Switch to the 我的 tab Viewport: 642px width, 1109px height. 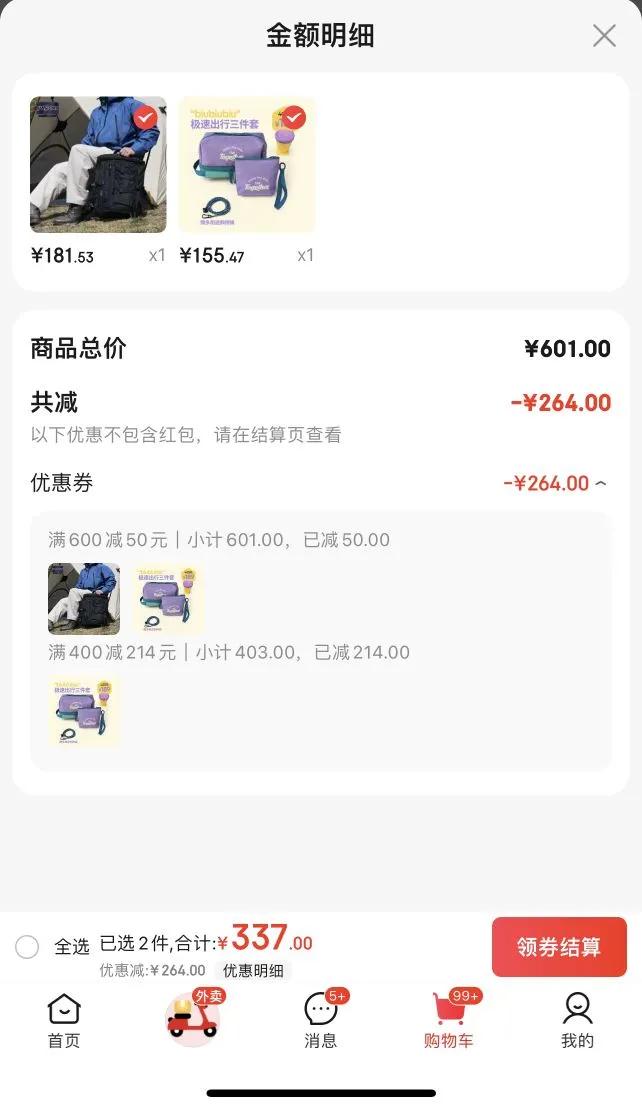point(577,1020)
